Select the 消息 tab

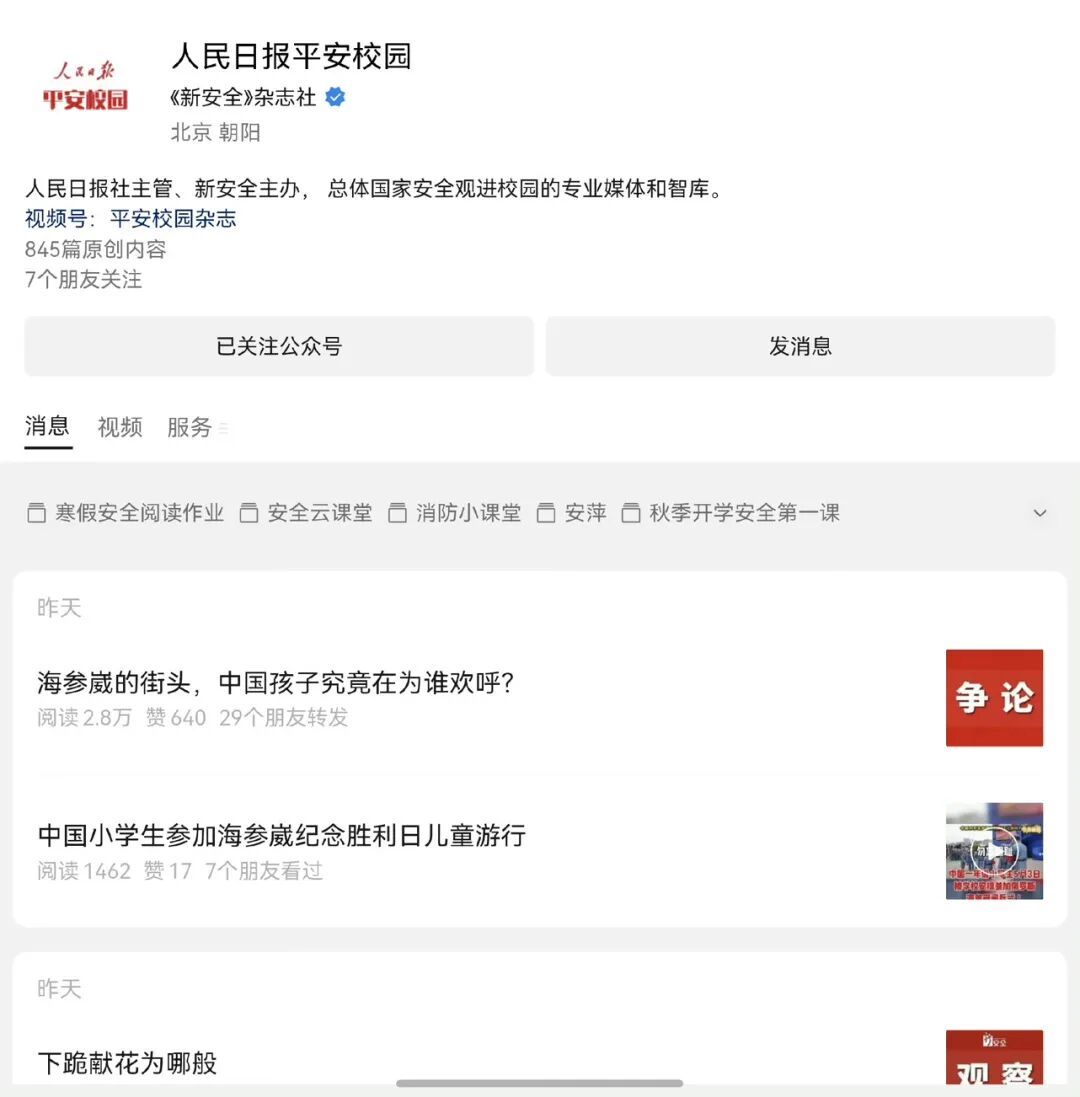[x=48, y=425]
